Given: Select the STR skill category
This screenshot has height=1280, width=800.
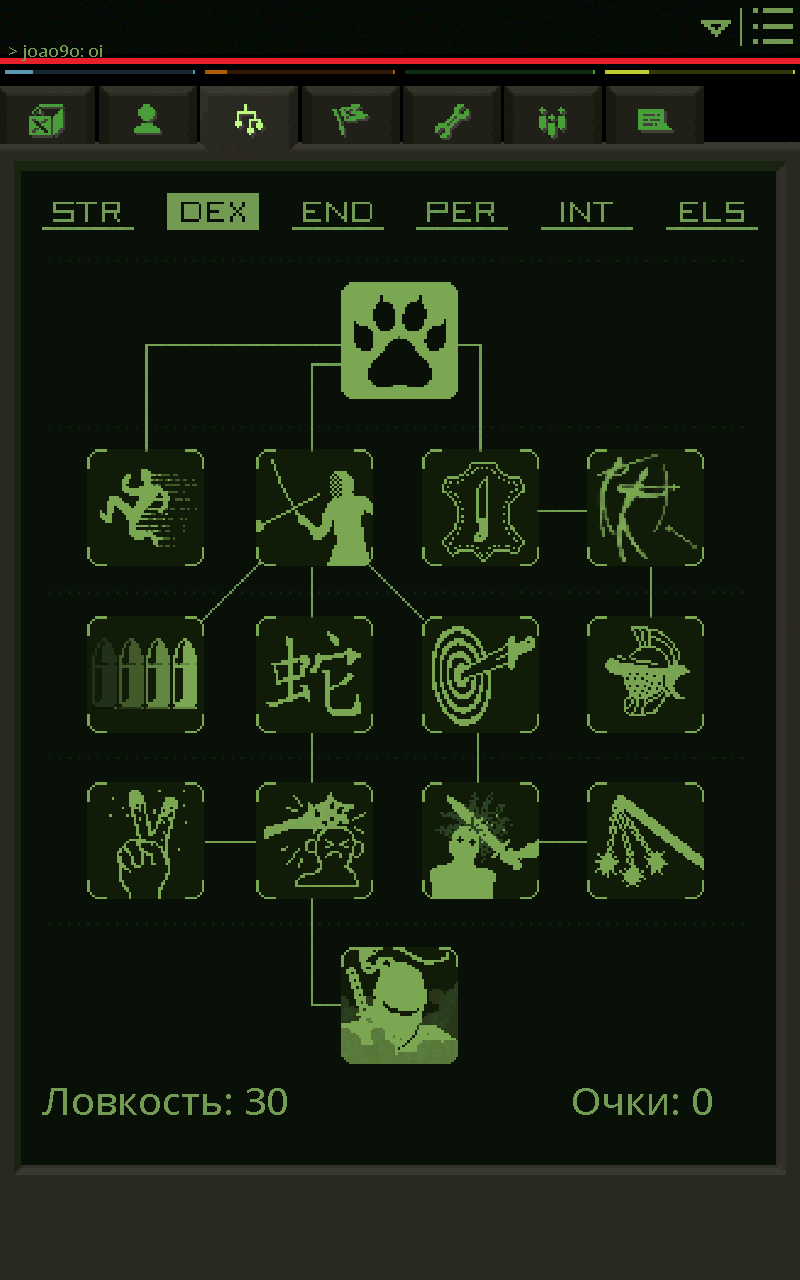Looking at the screenshot, I should [87, 212].
